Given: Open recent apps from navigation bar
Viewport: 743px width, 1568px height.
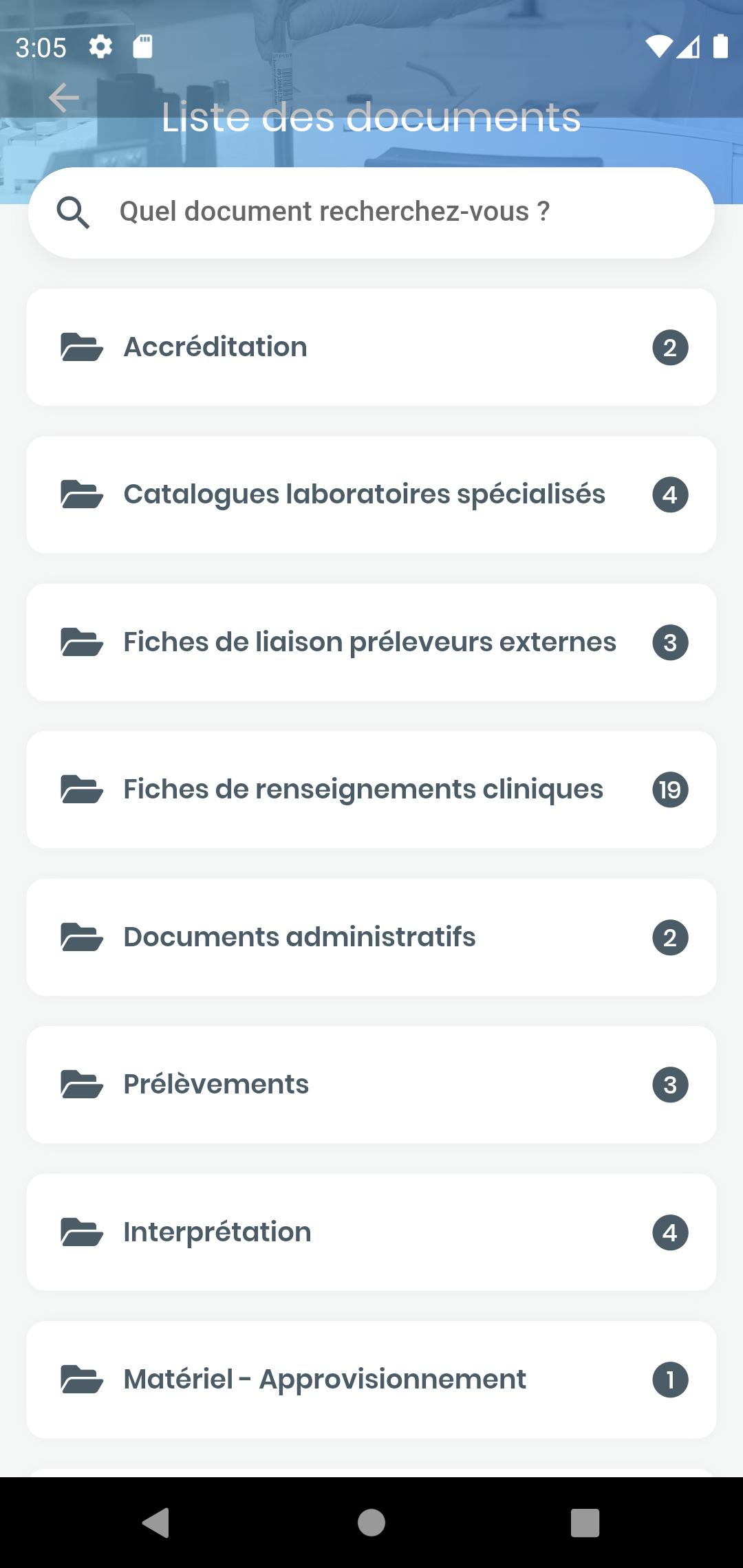Looking at the screenshot, I should coord(585,1523).
